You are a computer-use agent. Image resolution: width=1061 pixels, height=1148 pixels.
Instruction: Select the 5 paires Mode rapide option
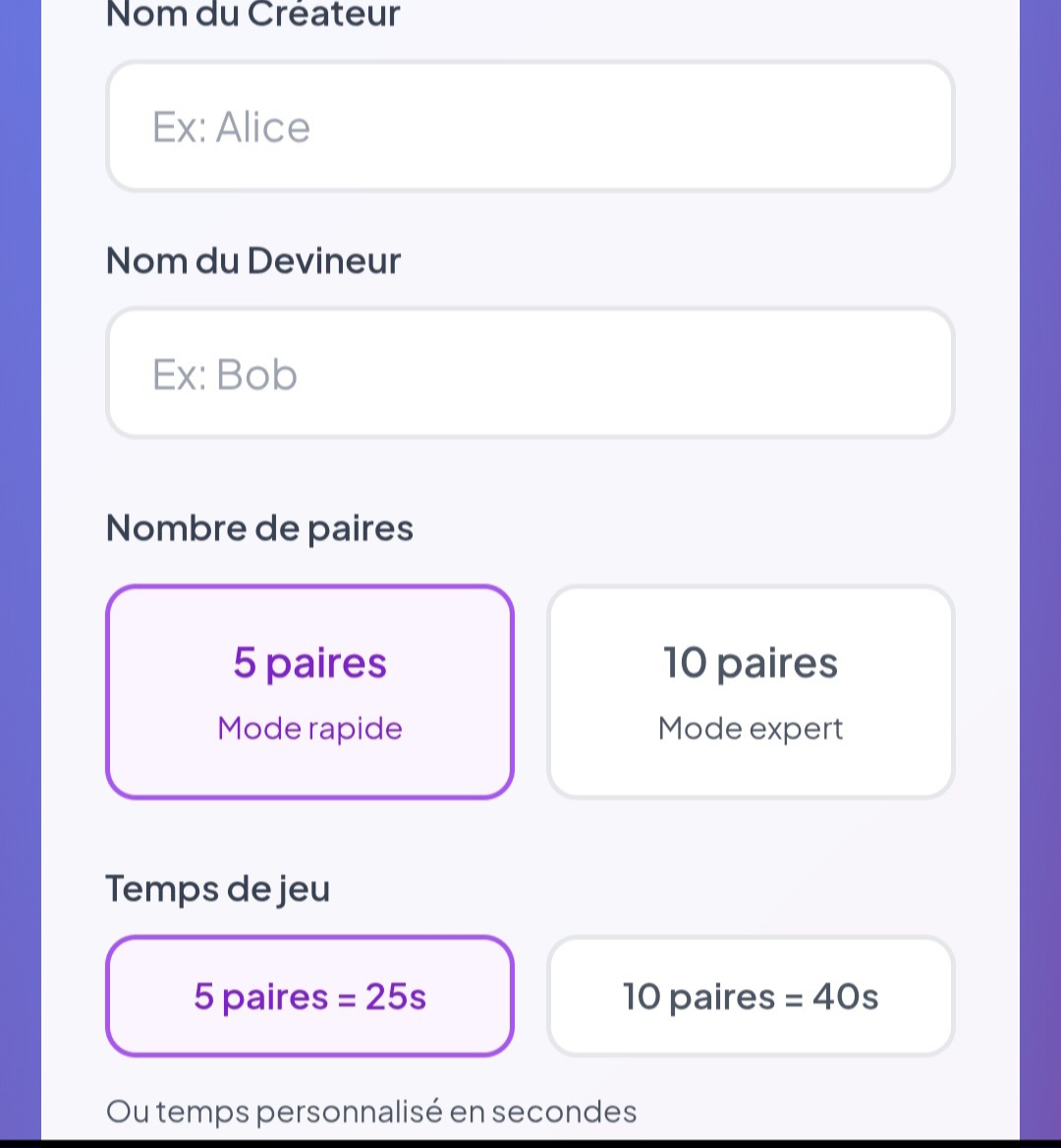click(x=309, y=692)
